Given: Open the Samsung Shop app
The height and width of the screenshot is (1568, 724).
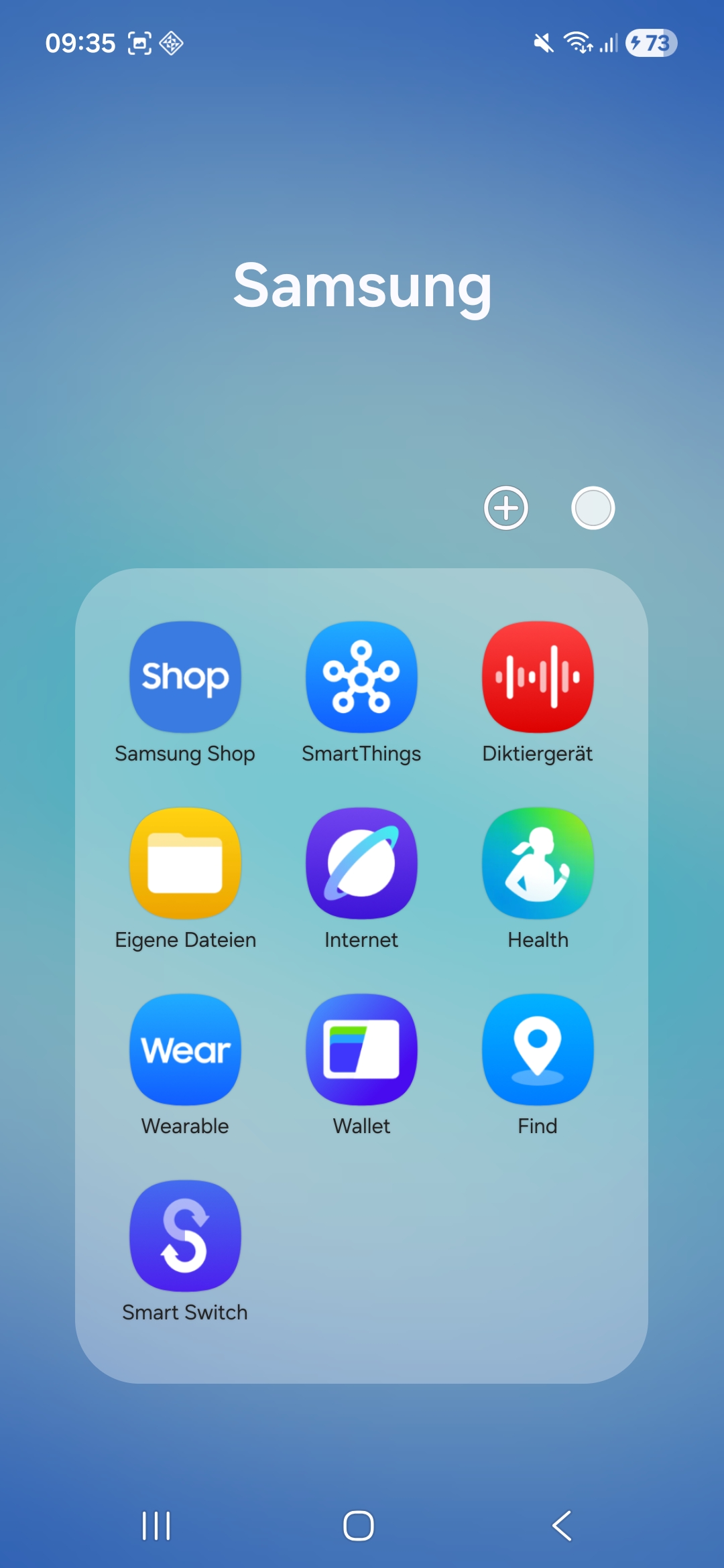Looking at the screenshot, I should (185, 677).
